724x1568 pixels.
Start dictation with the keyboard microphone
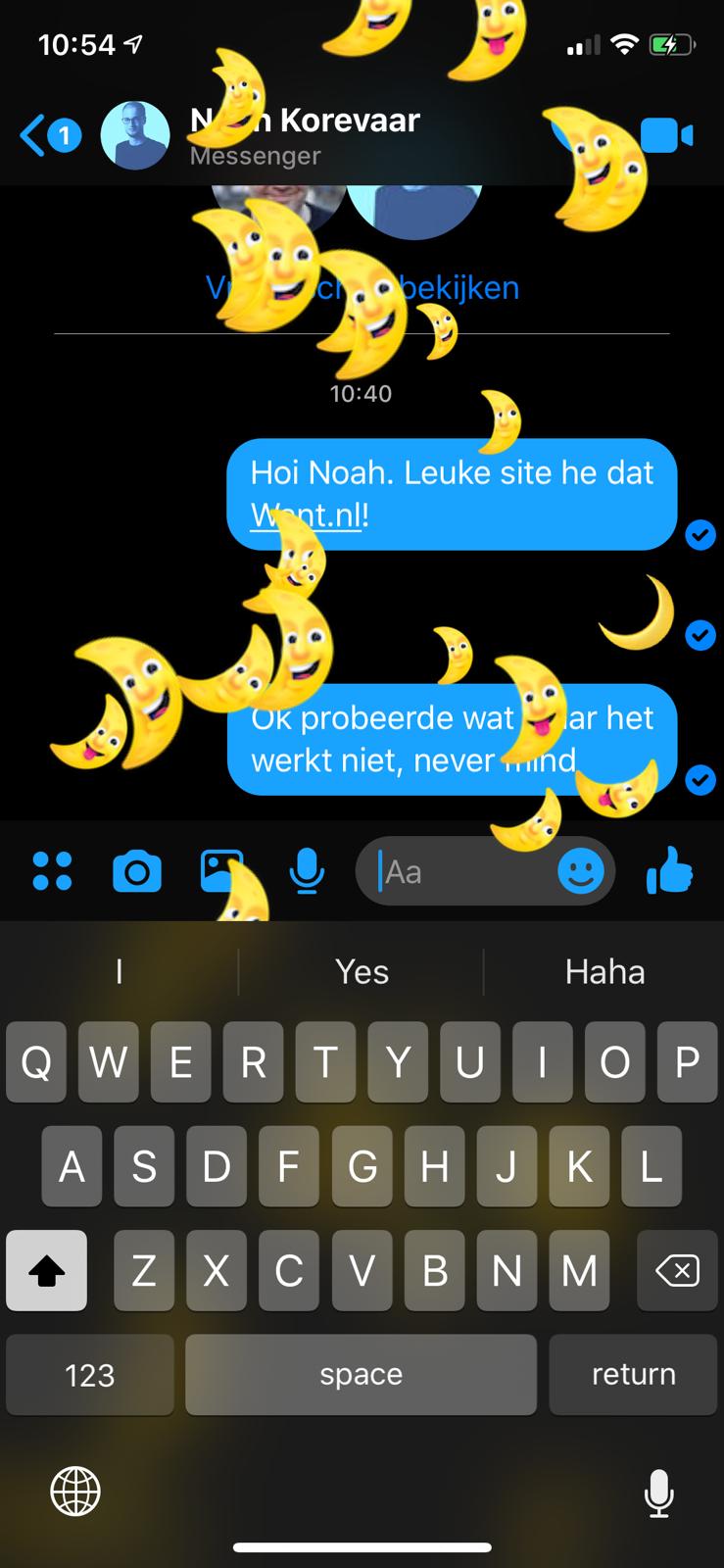tap(658, 1492)
